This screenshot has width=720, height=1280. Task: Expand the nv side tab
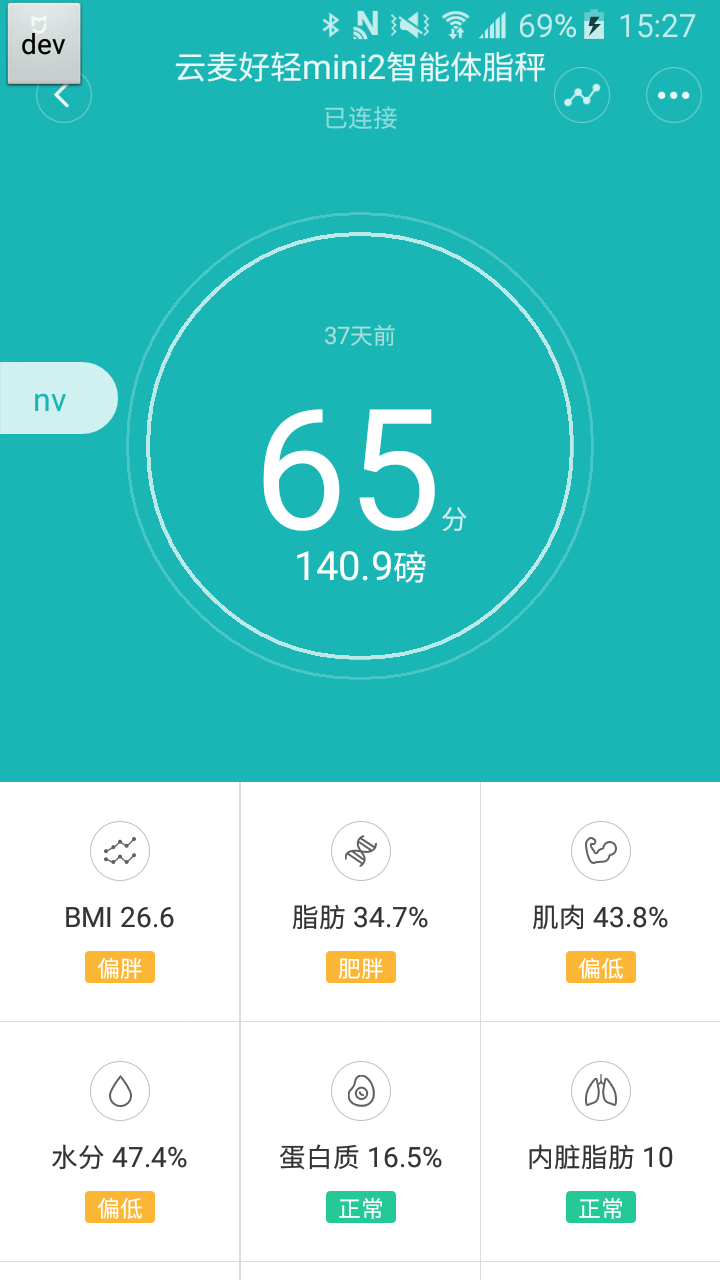click(50, 398)
